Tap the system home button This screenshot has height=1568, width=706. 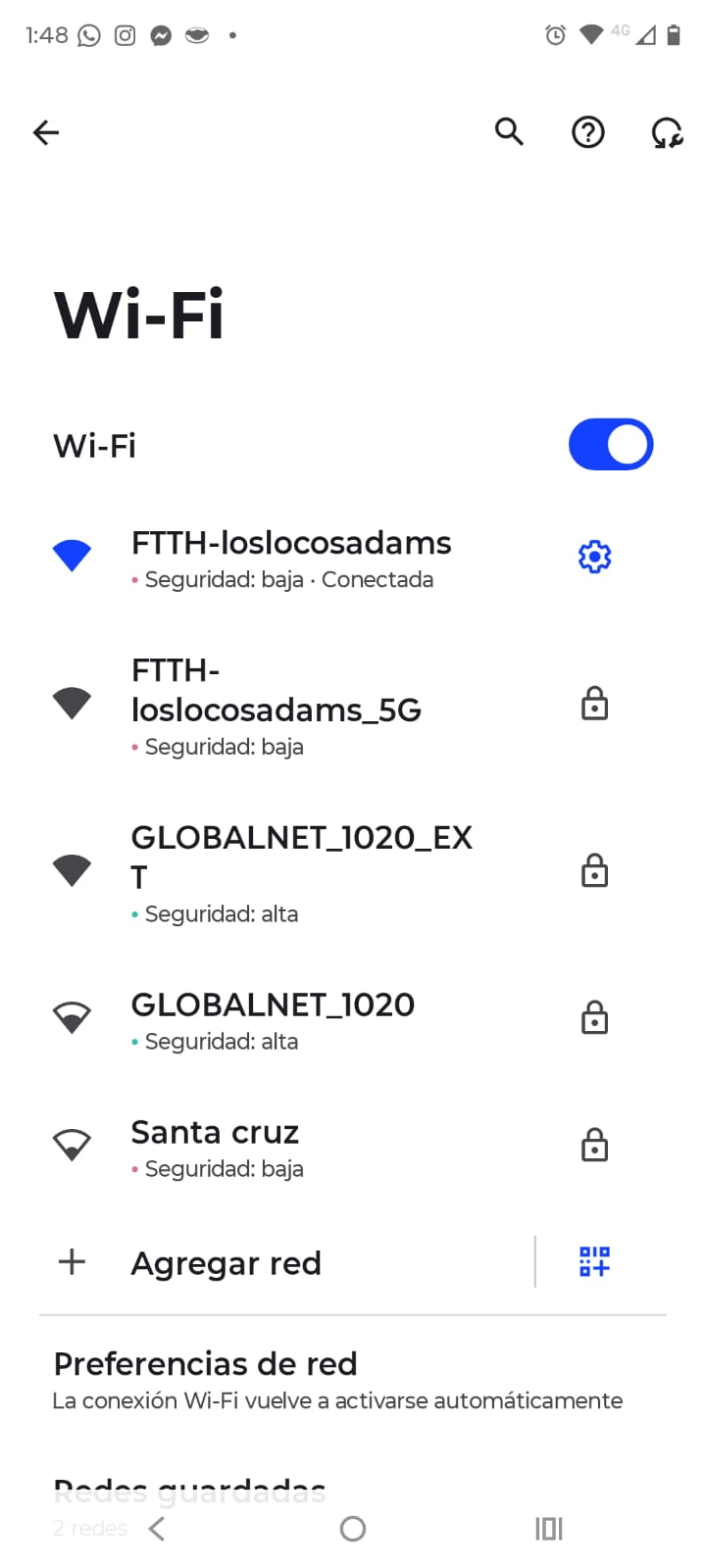click(353, 1529)
